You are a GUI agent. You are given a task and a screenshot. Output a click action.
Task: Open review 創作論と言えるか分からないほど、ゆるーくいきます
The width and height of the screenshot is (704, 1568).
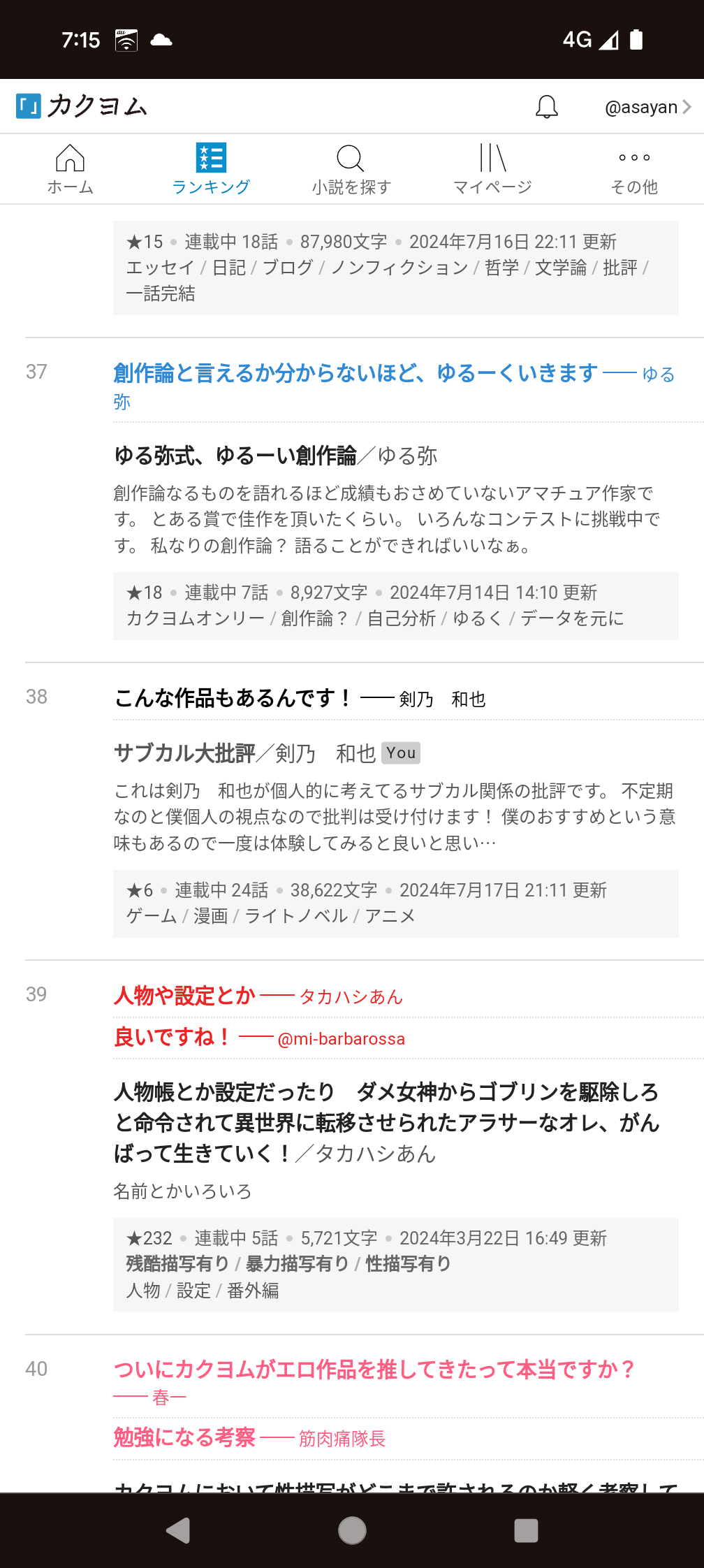pos(355,373)
